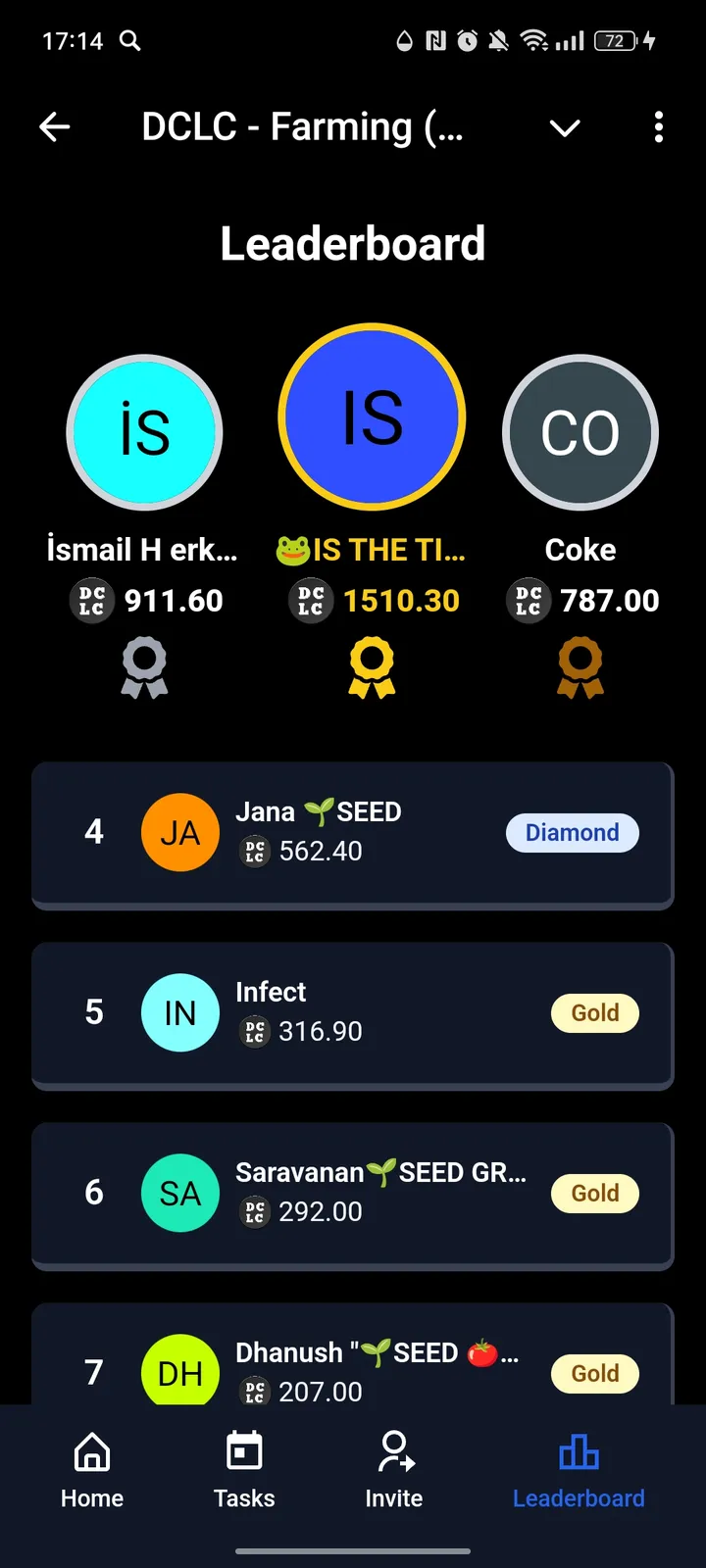This screenshot has height=1568, width=706.
Task: Tap Dhanush's DH avatar
Action: 179,1372
